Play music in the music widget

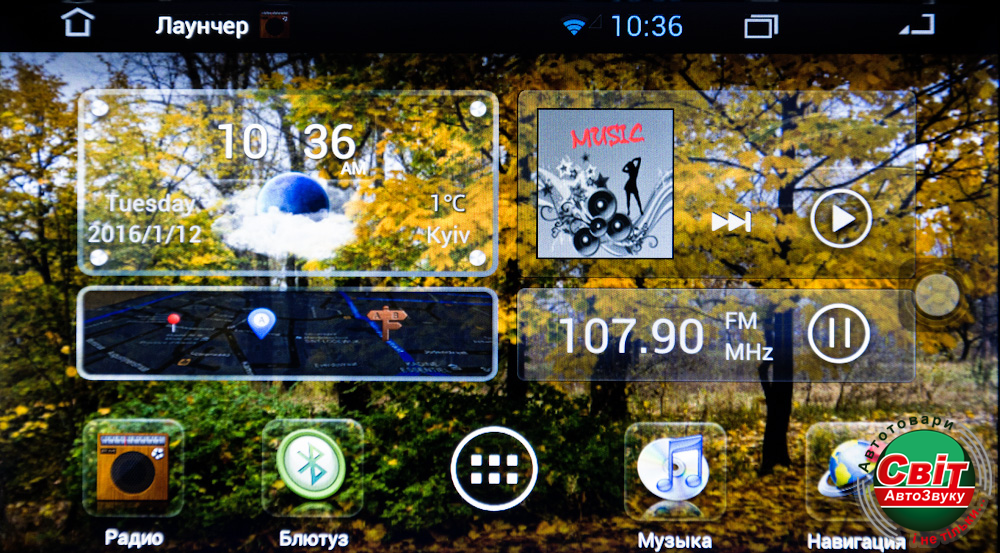(840, 218)
